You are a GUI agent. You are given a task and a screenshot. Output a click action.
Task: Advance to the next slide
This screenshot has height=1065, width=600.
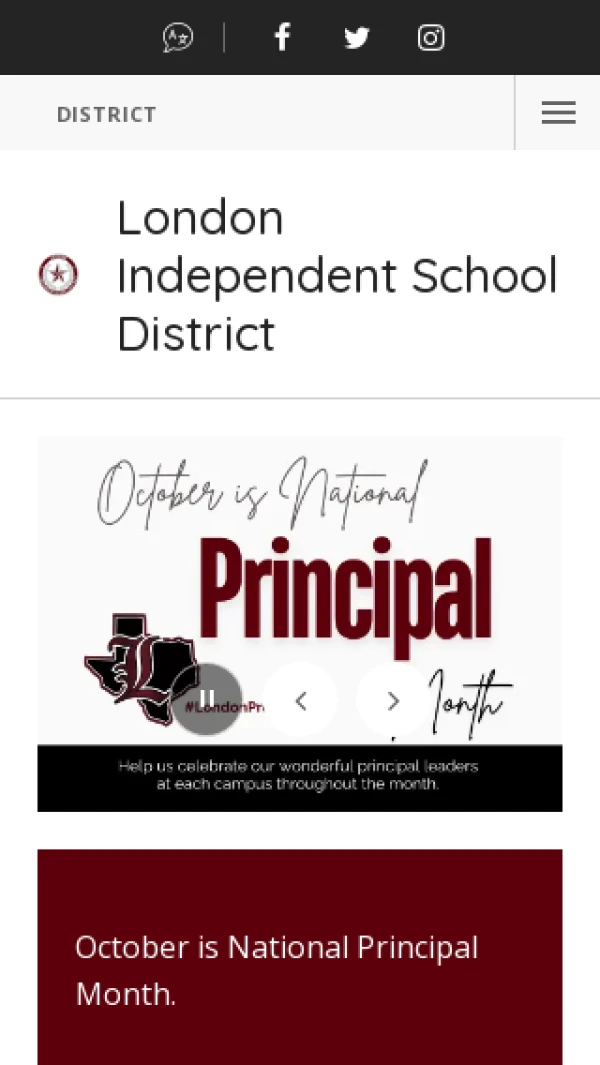[x=393, y=700]
